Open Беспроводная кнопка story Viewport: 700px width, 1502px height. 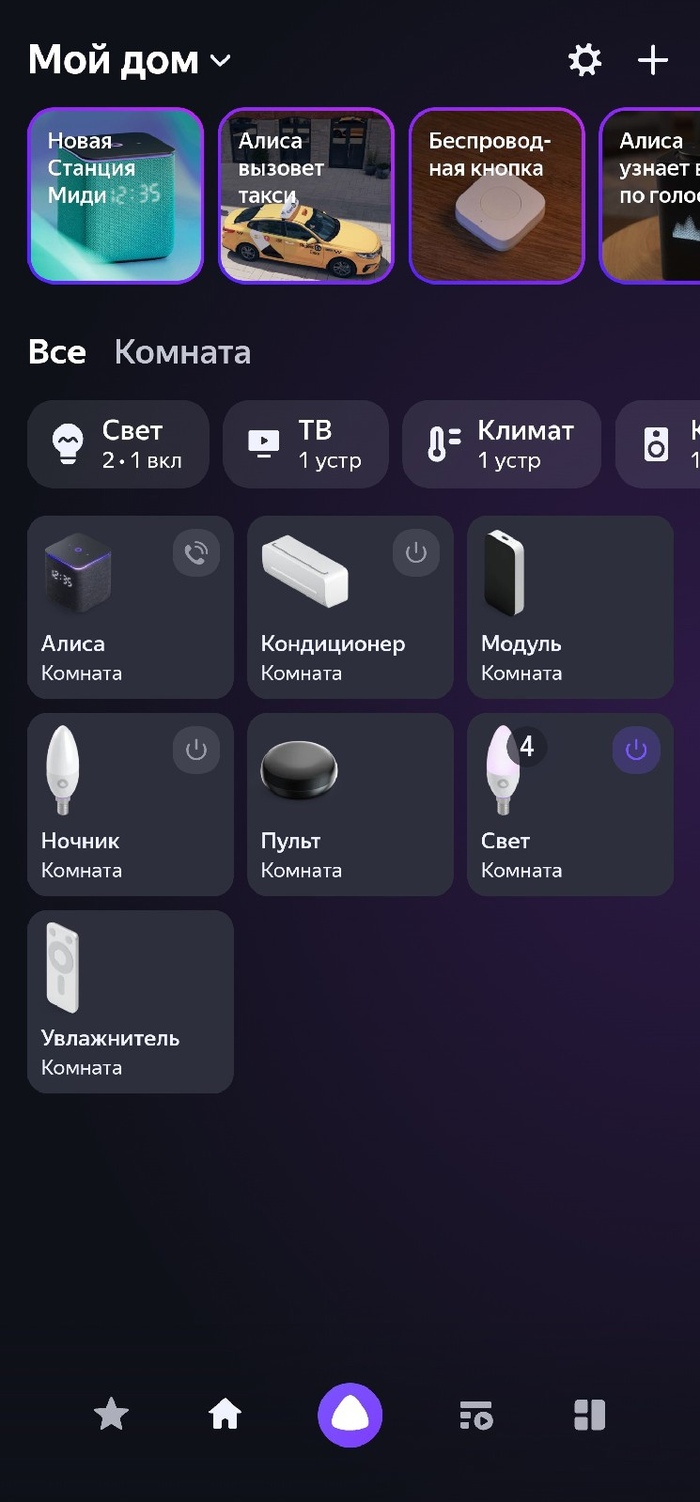(x=496, y=196)
